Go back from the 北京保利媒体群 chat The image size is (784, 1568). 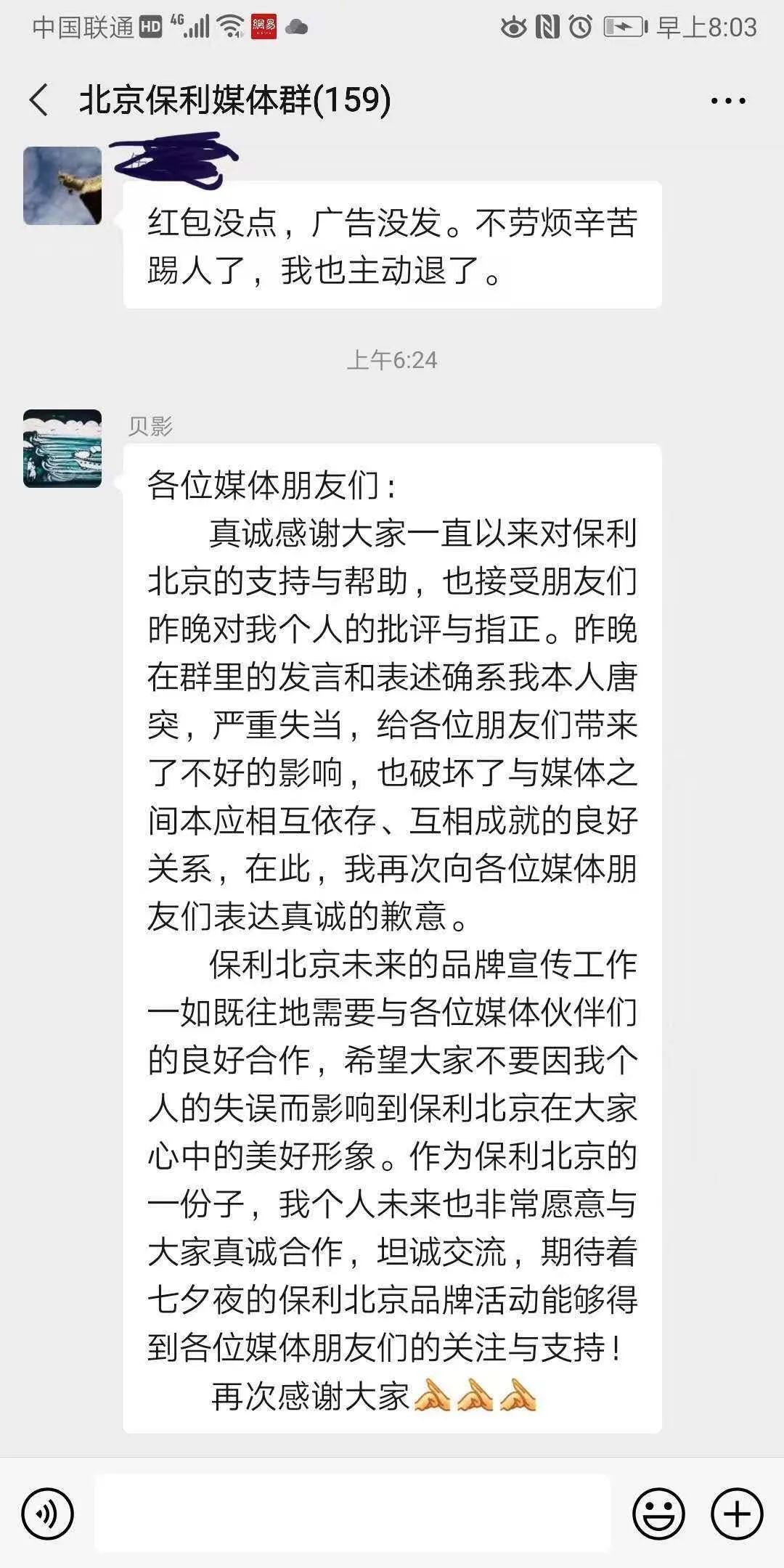(x=40, y=99)
